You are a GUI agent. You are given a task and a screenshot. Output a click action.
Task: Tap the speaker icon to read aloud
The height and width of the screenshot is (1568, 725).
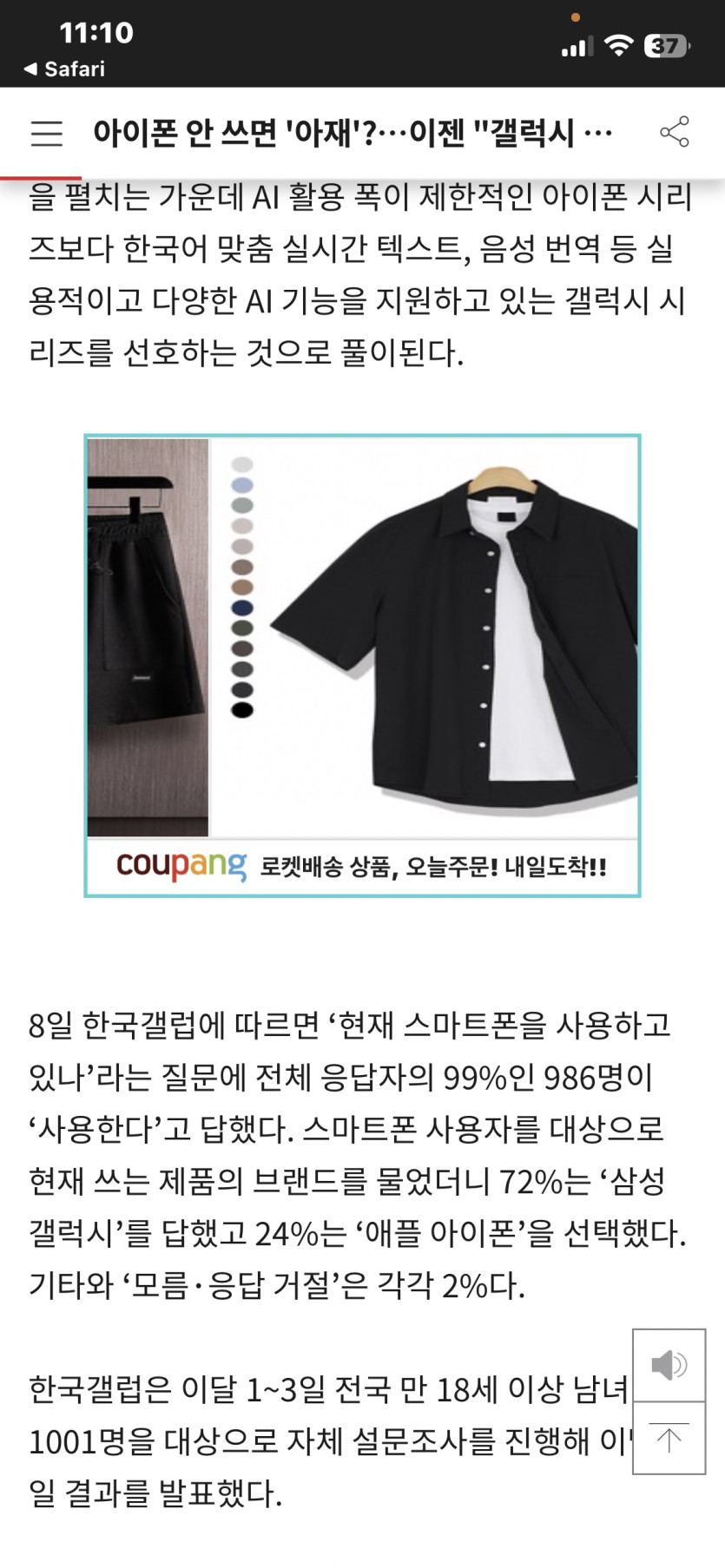pos(669,1365)
